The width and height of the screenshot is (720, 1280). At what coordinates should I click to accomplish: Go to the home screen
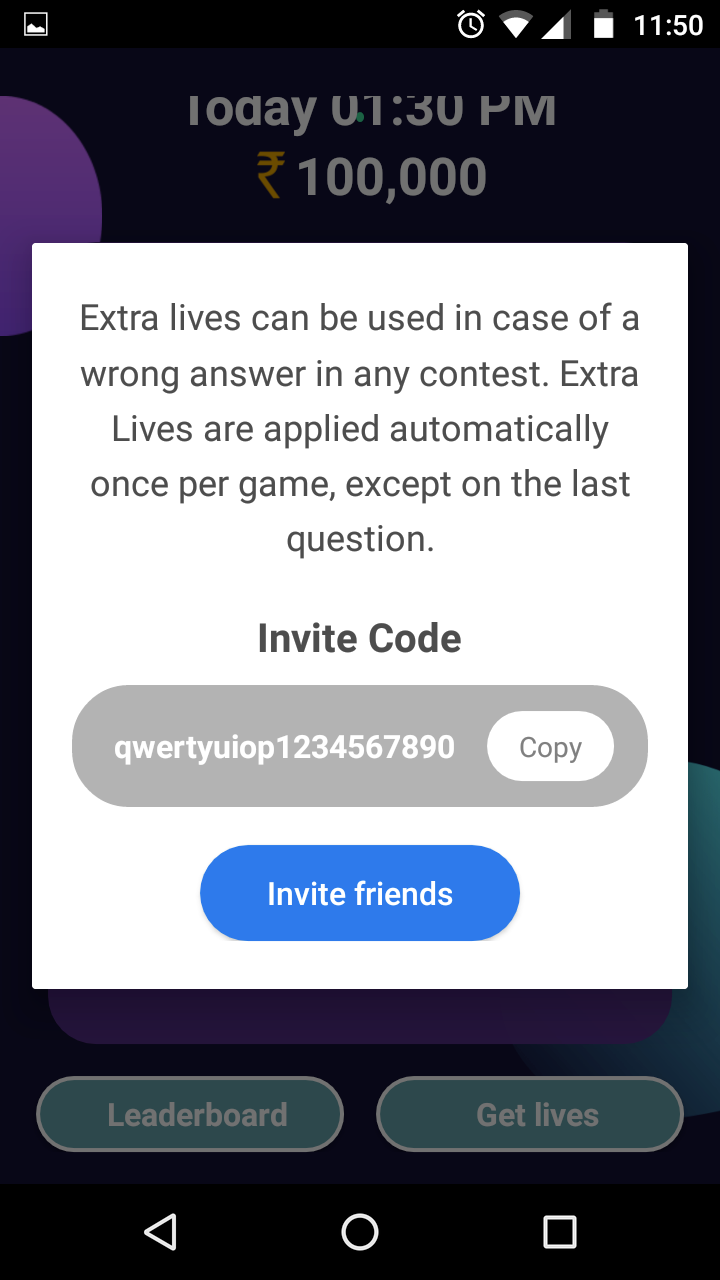coord(360,1232)
